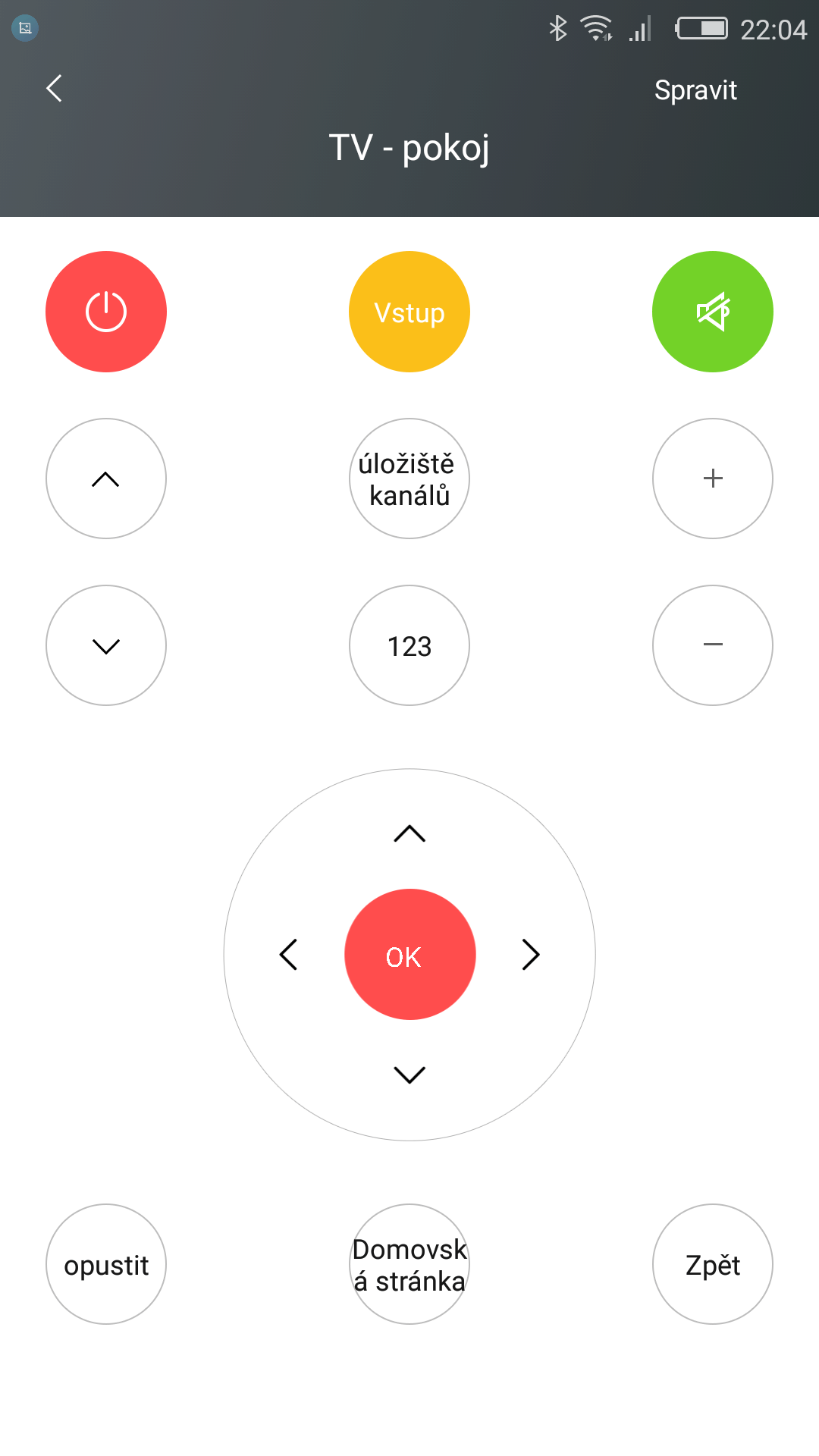Move up on the navigation pad
The image size is (819, 1456).
(x=409, y=833)
